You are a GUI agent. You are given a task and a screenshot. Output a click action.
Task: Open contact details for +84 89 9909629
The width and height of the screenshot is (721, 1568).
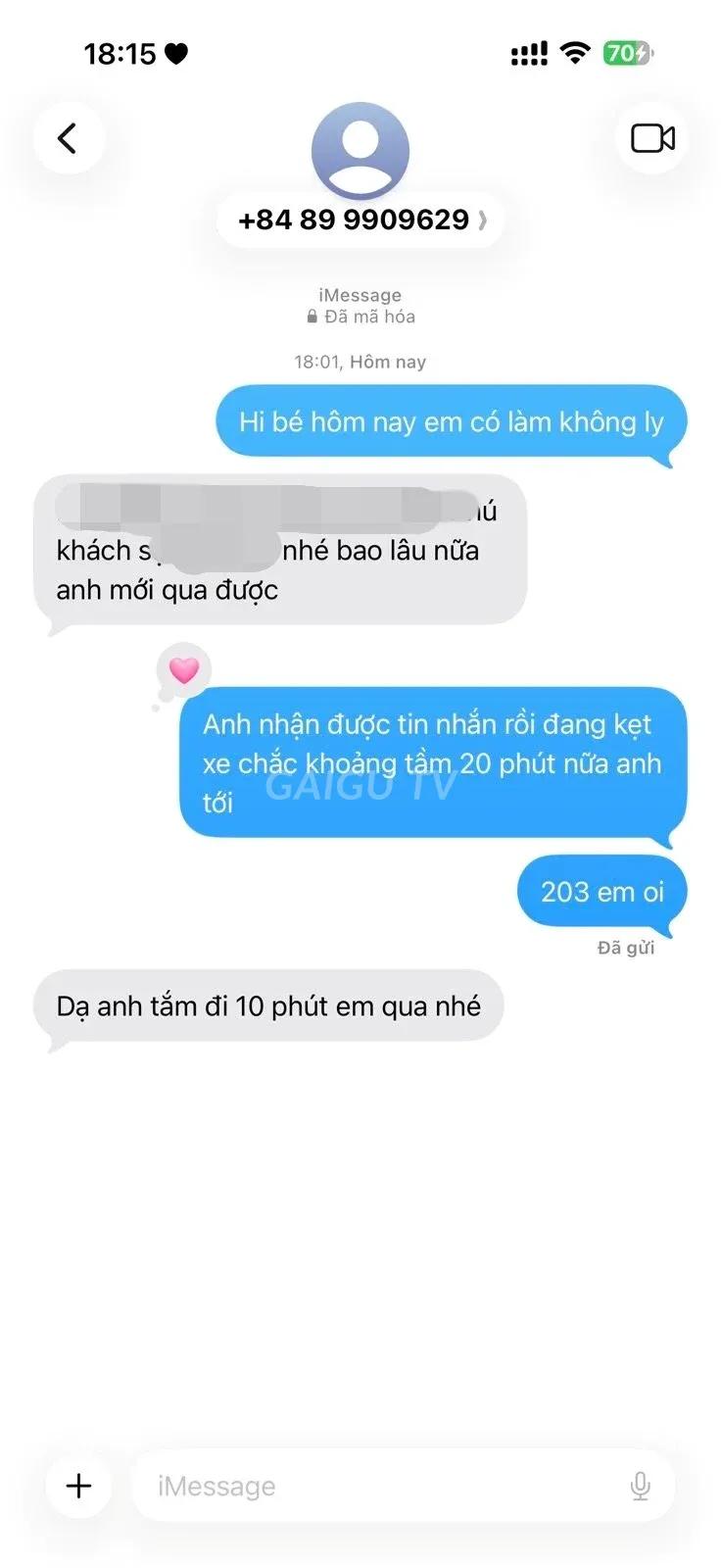tap(360, 220)
